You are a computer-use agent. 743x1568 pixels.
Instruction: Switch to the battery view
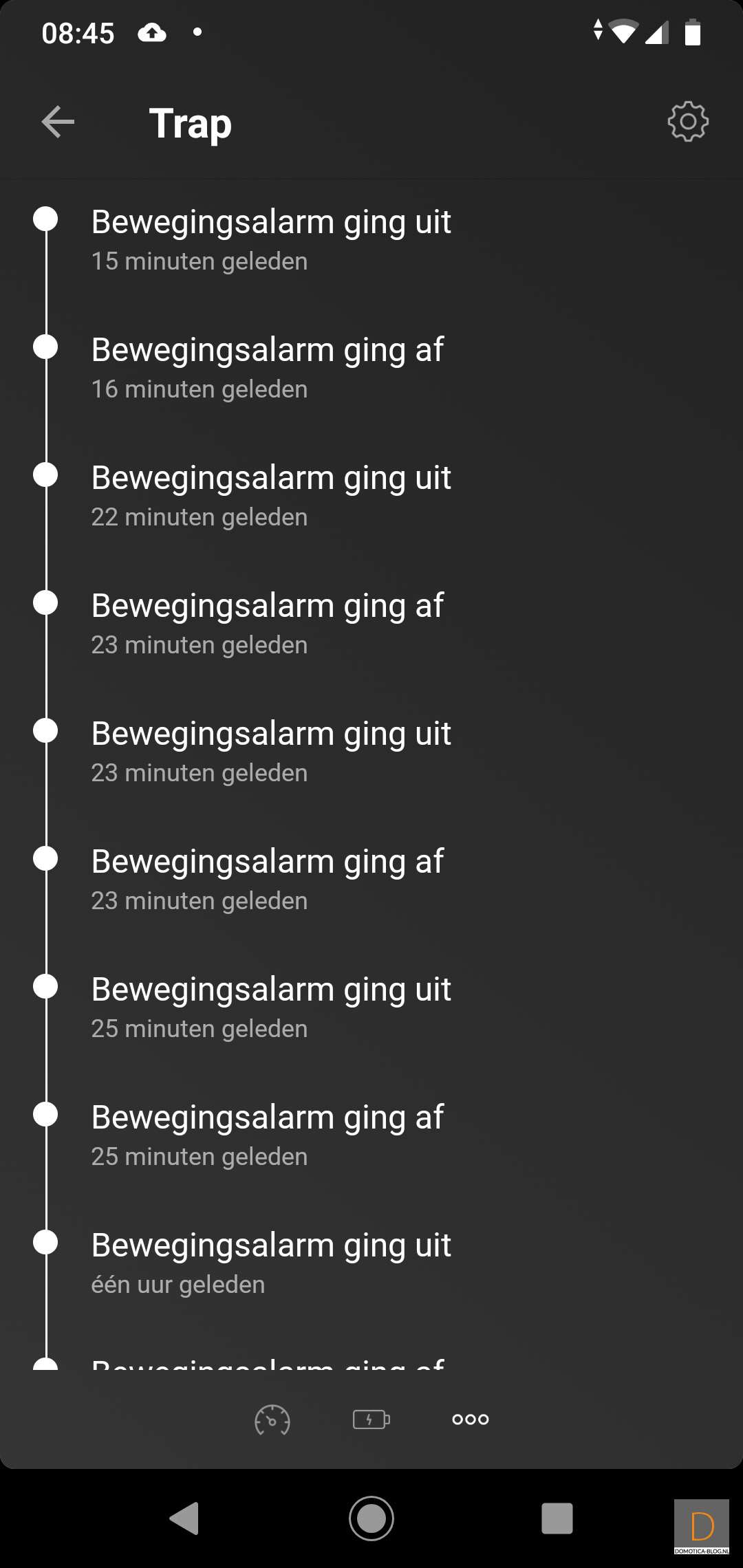point(371,1419)
